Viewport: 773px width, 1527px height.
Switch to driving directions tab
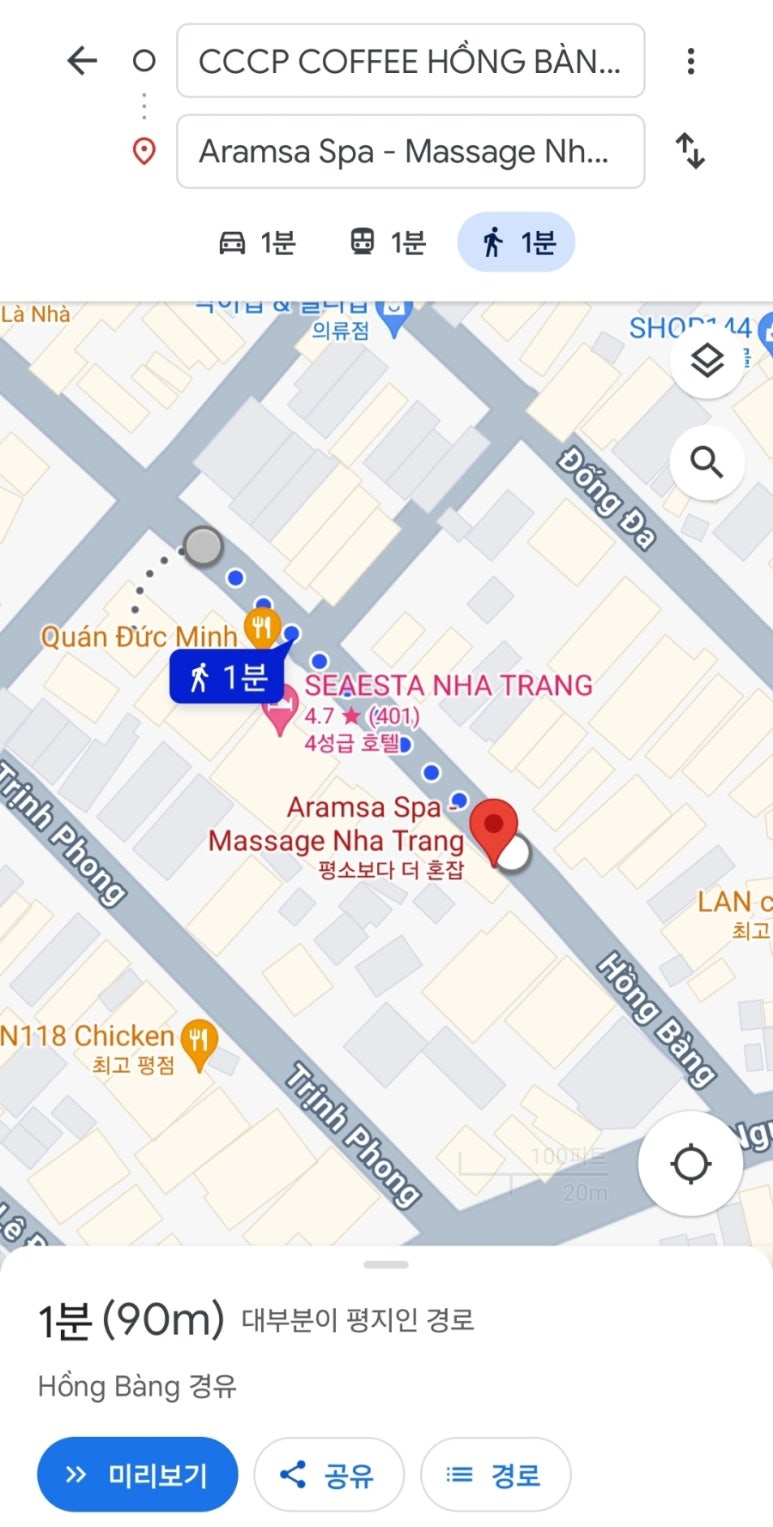pos(257,243)
